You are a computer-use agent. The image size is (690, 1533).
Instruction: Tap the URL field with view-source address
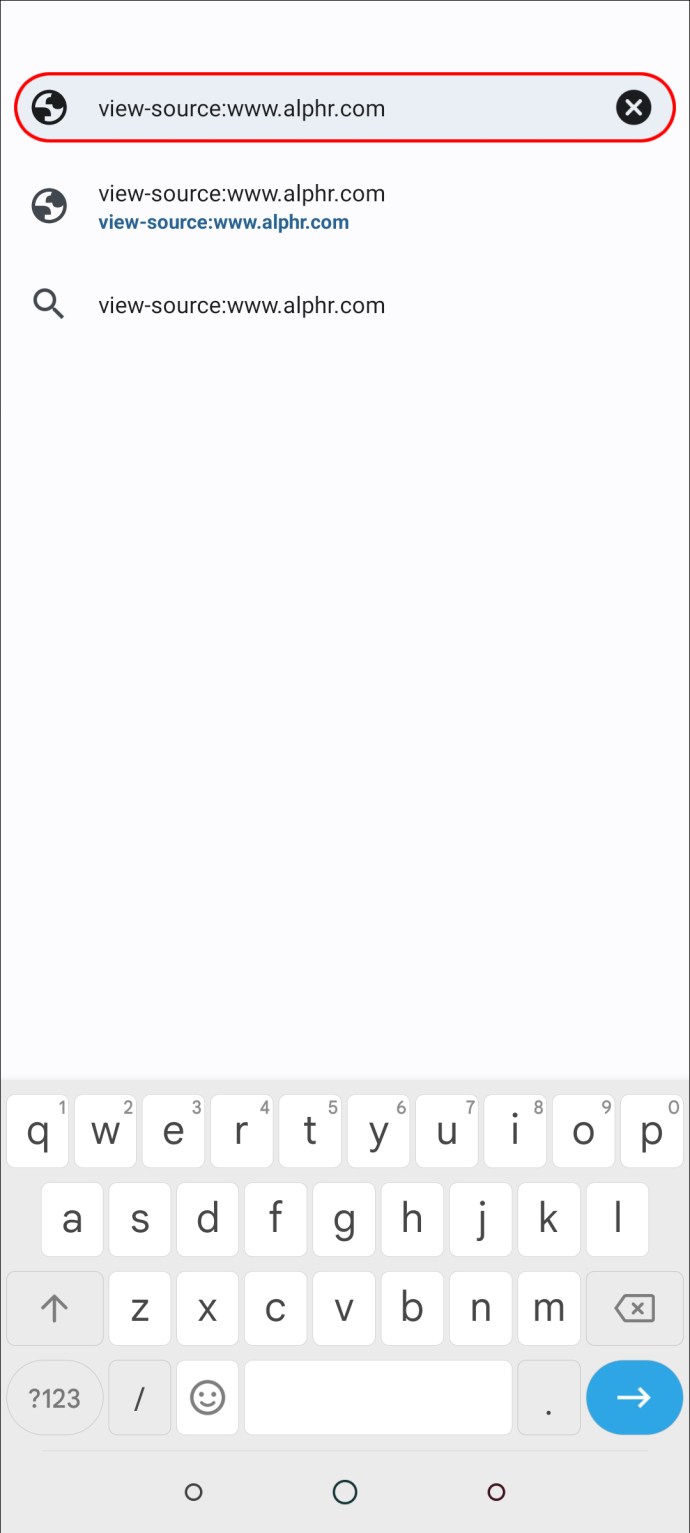(345, 107)
